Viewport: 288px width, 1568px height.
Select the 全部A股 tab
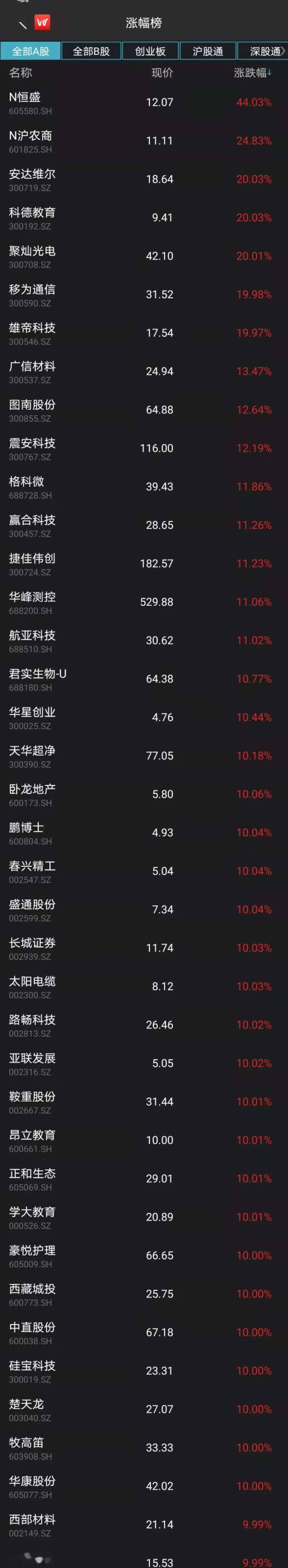(x=30, y=51)
